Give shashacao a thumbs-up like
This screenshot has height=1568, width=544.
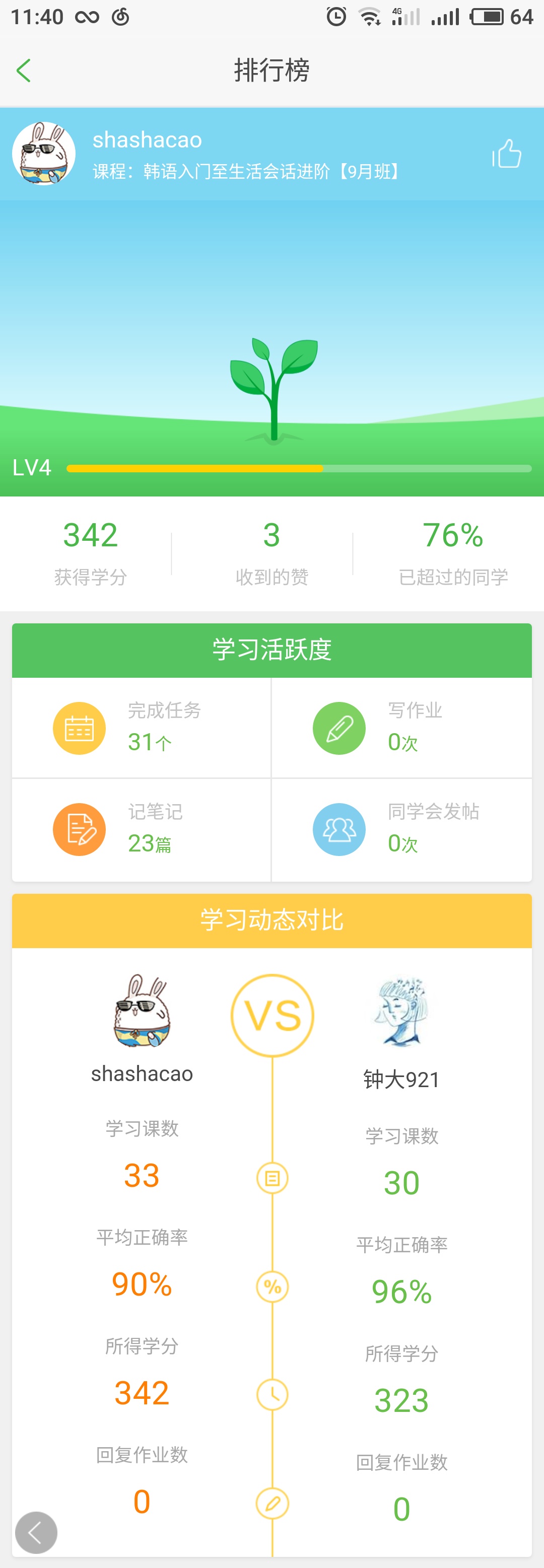(x=507, y=154)
